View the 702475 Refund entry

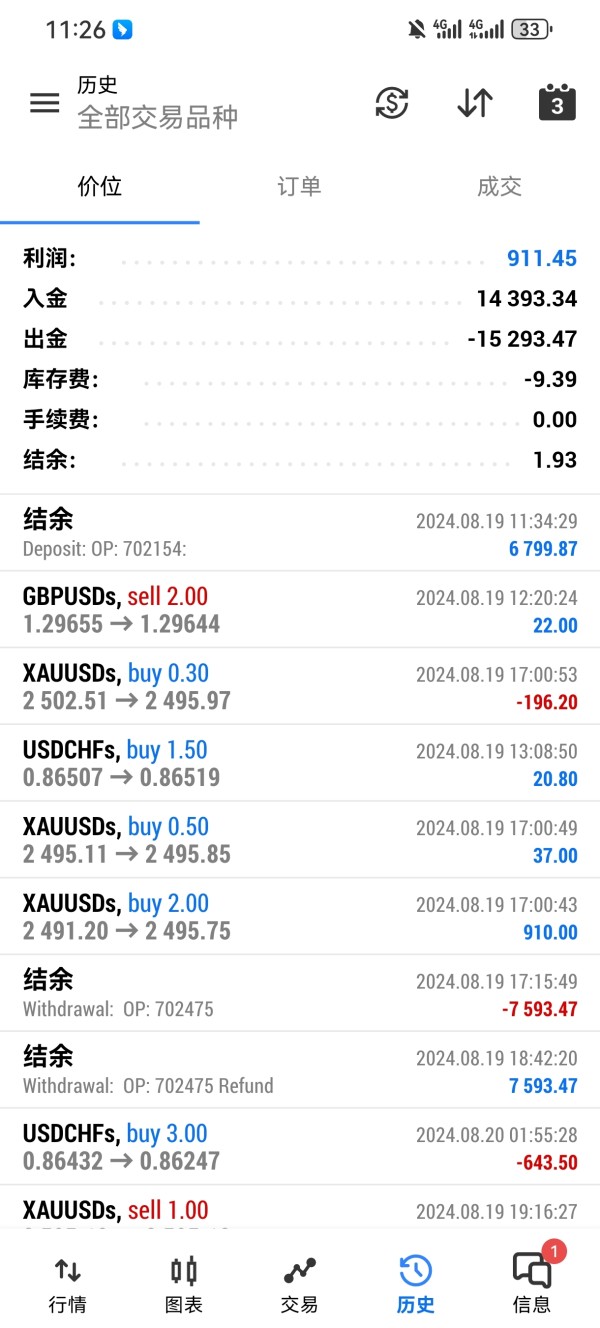point(300,1070)
